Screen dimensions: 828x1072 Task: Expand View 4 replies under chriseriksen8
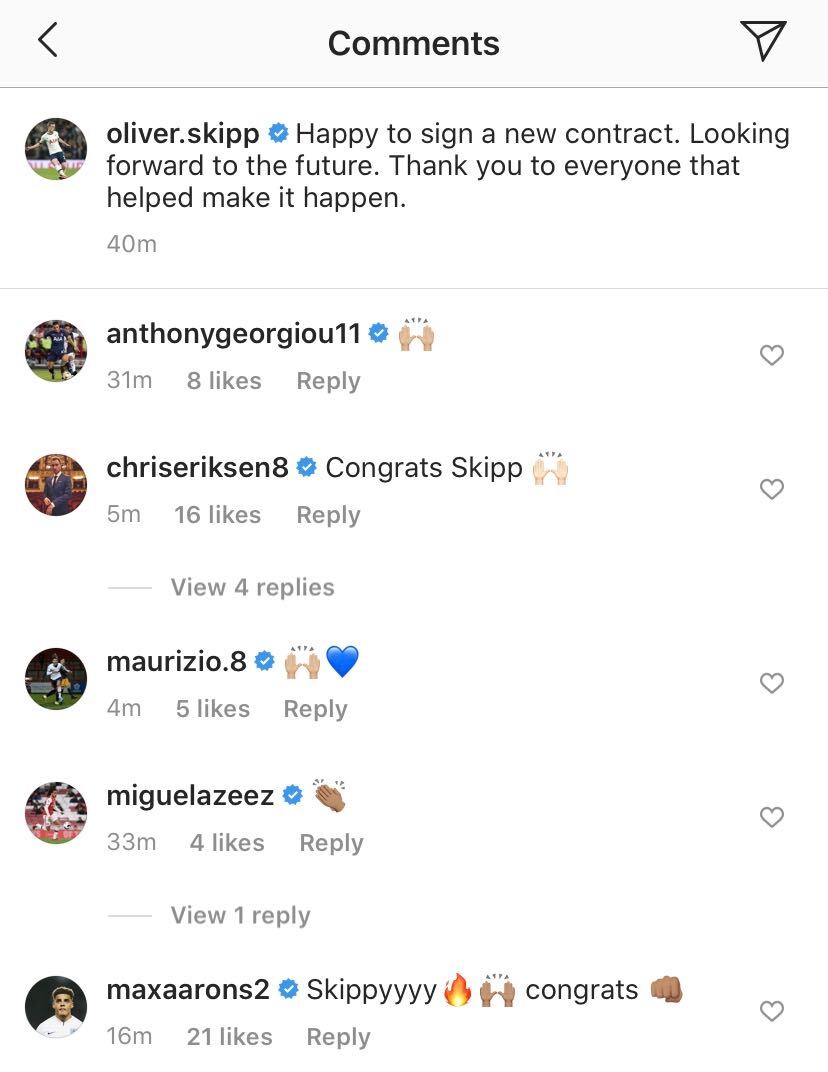pos(252,587)
